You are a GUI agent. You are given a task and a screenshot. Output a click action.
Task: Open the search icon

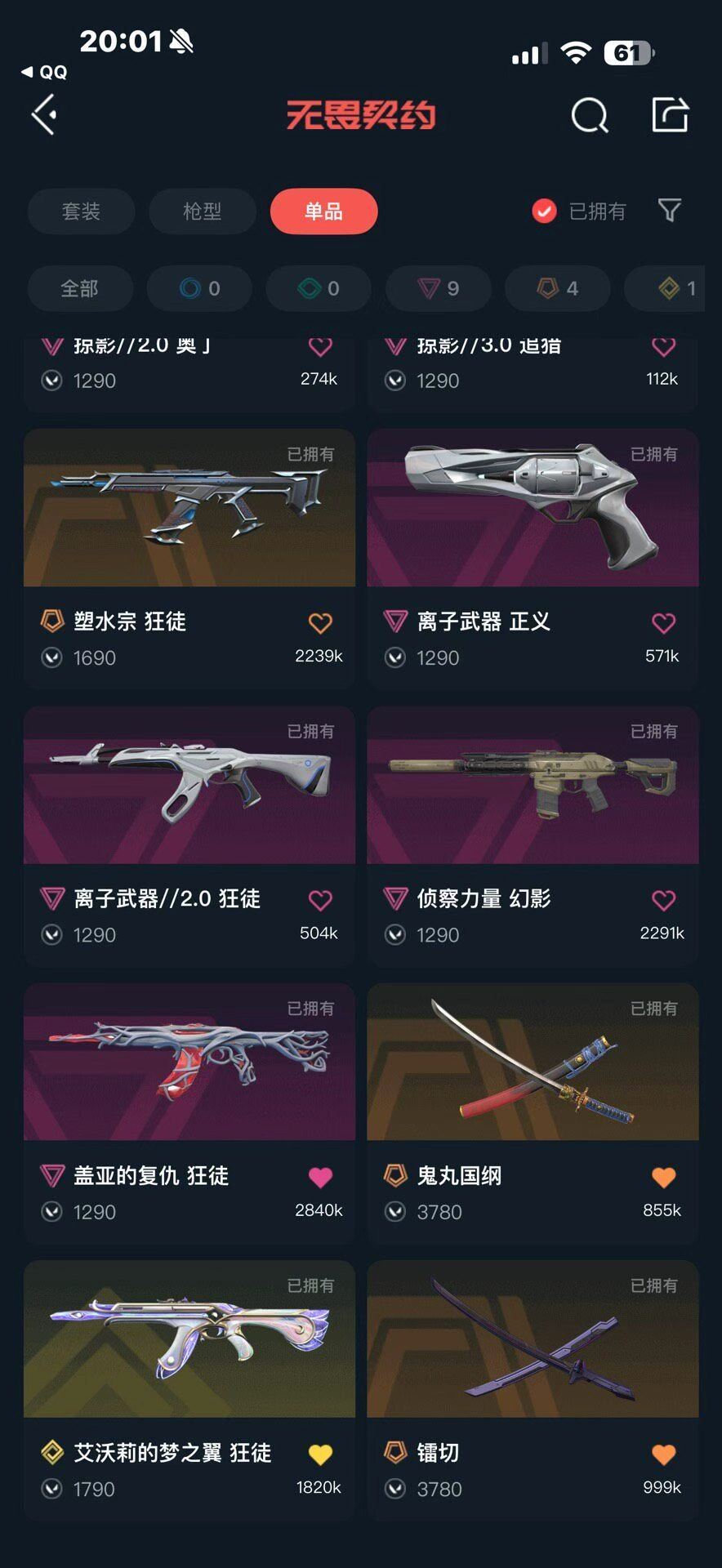589,115
